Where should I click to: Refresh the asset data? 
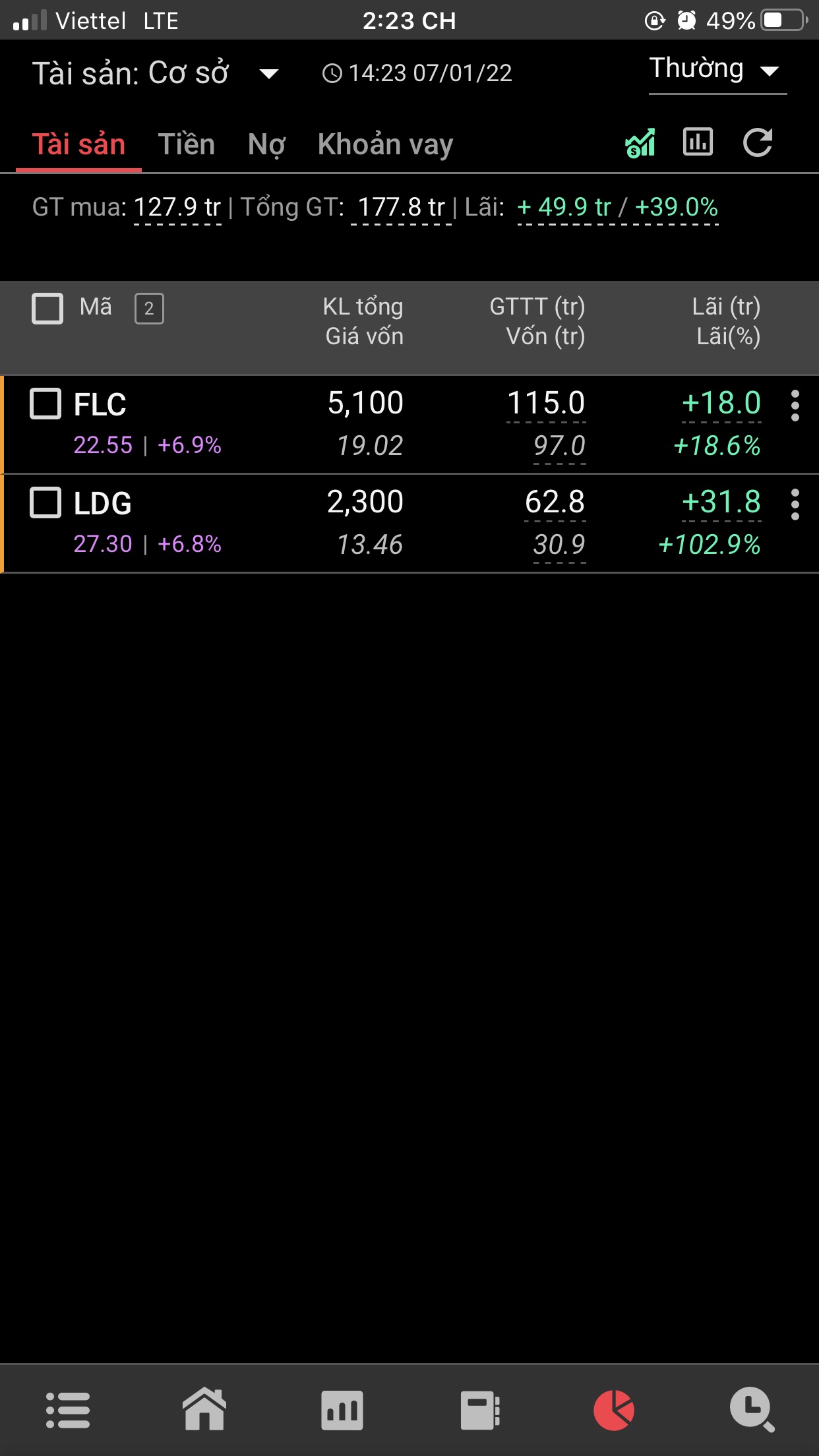(757, 142)
